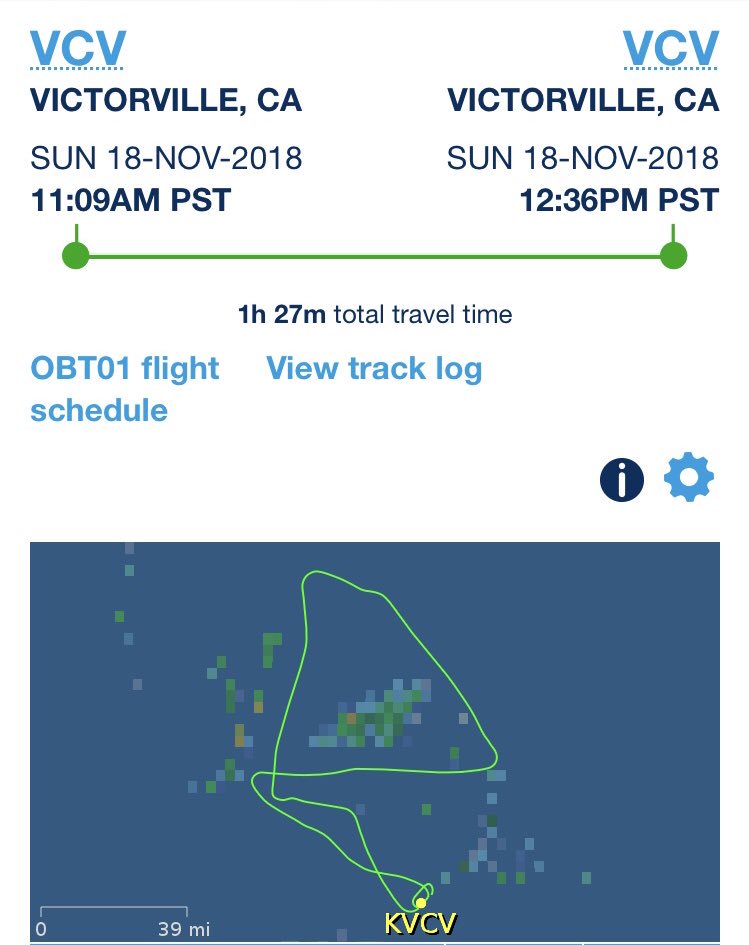Open the flight track map
The image size is (749, 945).
pyautogui.click(x=374, y=740)
